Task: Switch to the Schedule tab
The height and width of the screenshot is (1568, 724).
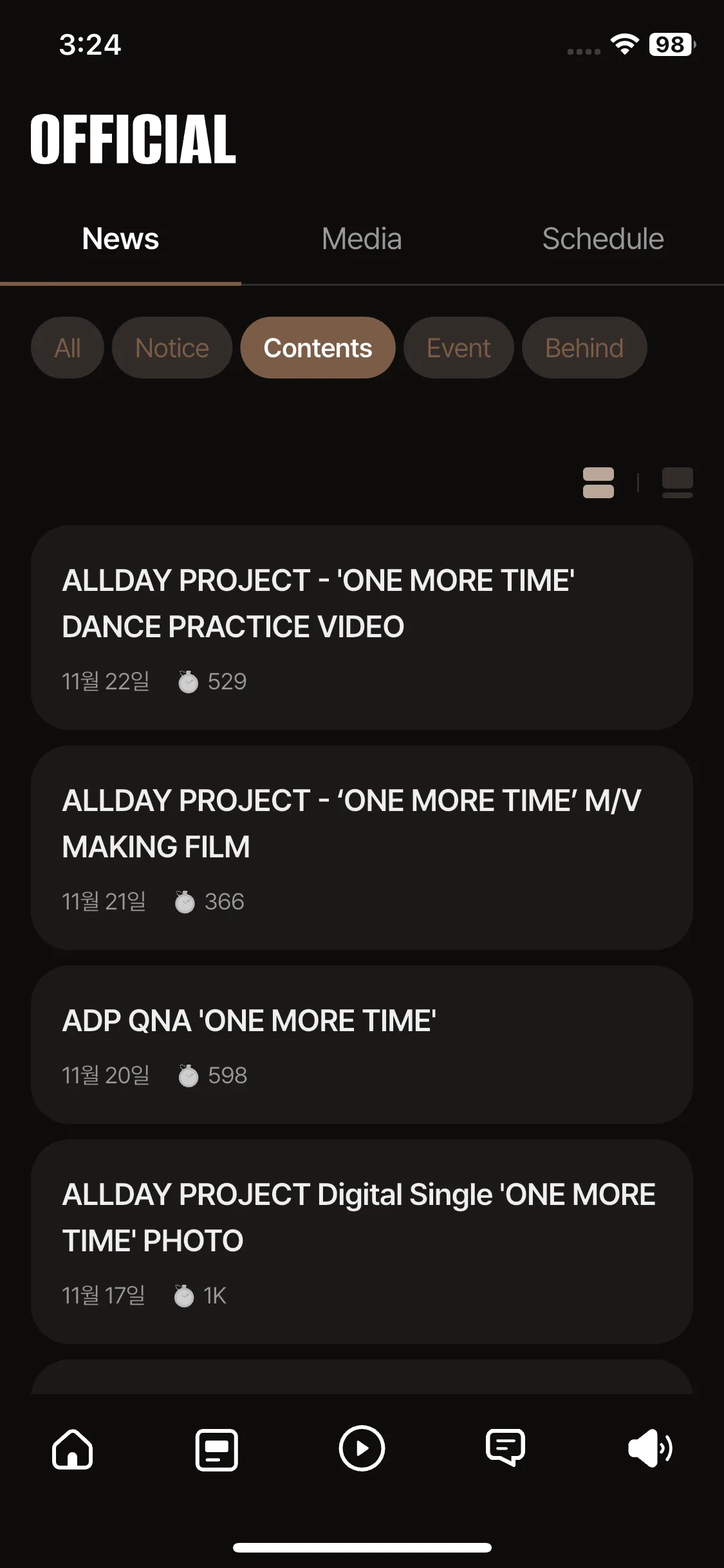Action: [x=603, y=239]
